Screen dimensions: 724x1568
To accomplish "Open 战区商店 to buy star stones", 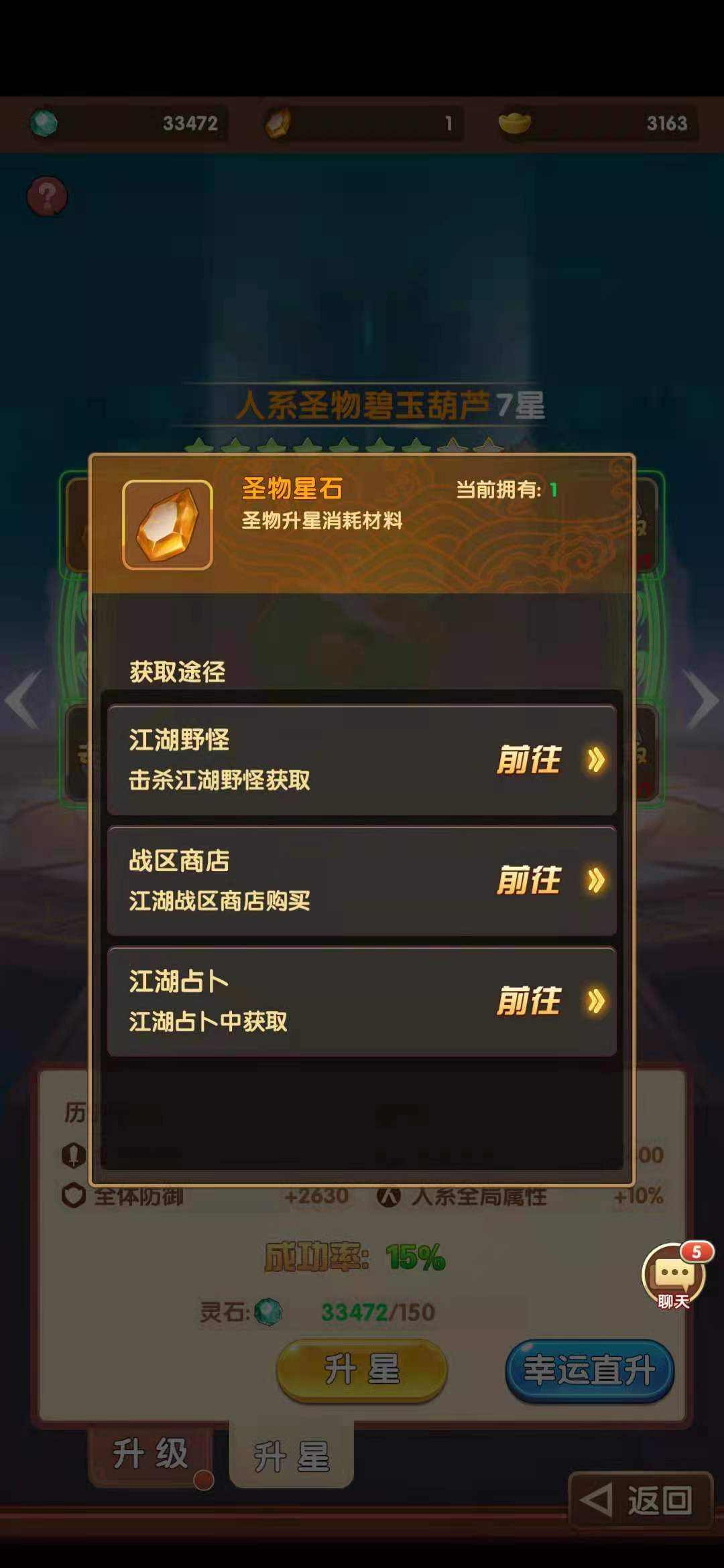I will pos(550,880).
